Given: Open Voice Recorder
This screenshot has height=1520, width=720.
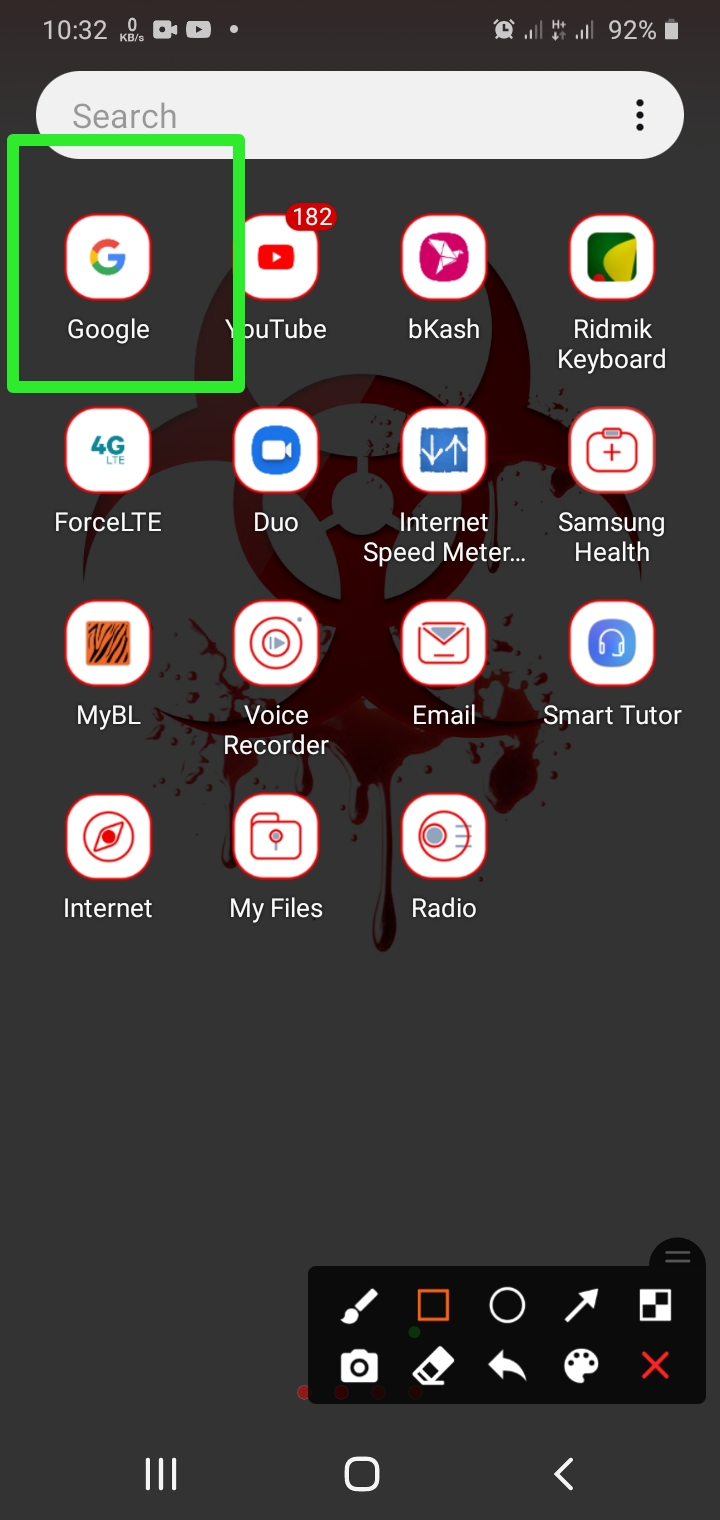Looking at the screenshot, I should 276,644.
